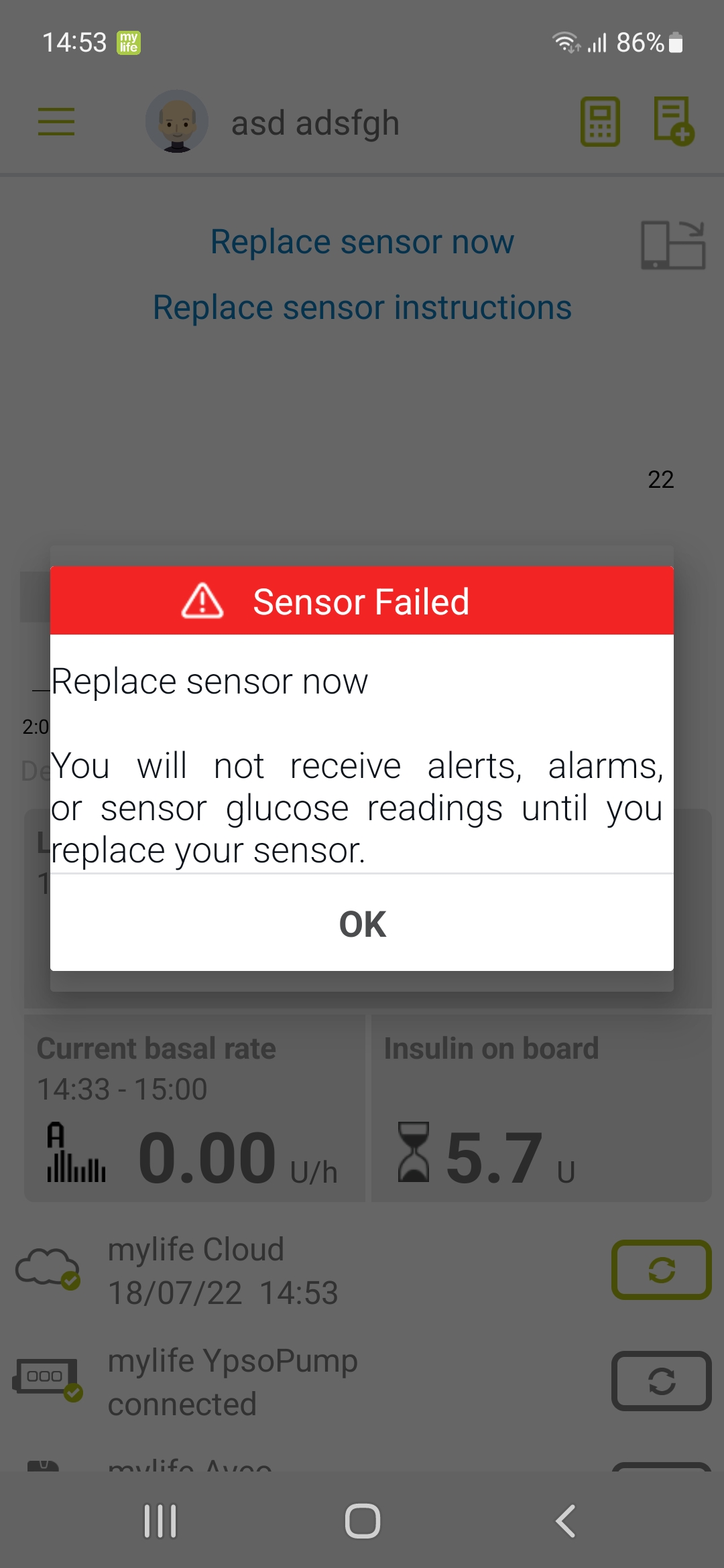Viewport: 724px width, 1568px height.
Task: Open the hamburger menu
Action: pos(56,122)
